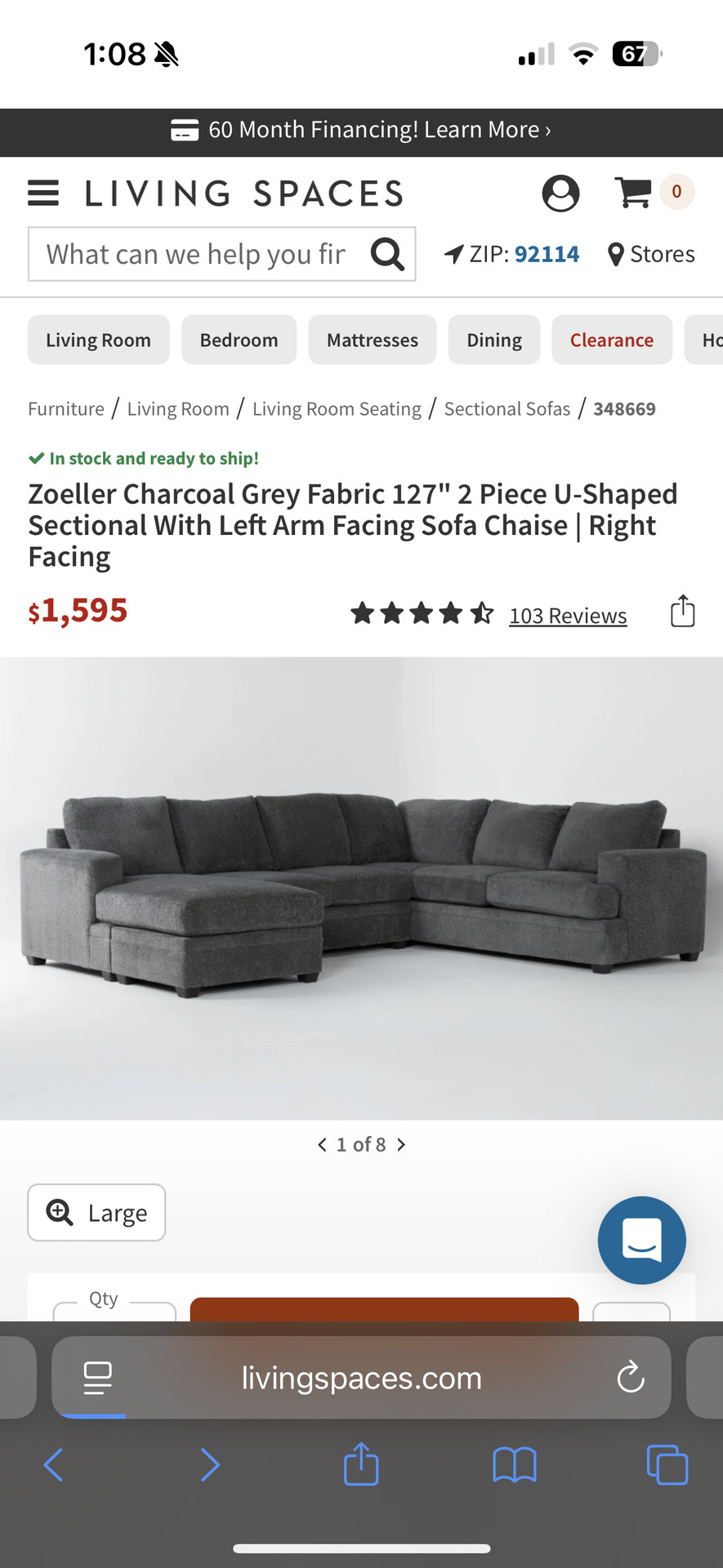Go to Sectional Sofas breadcrumb

(x=507, y=408)
